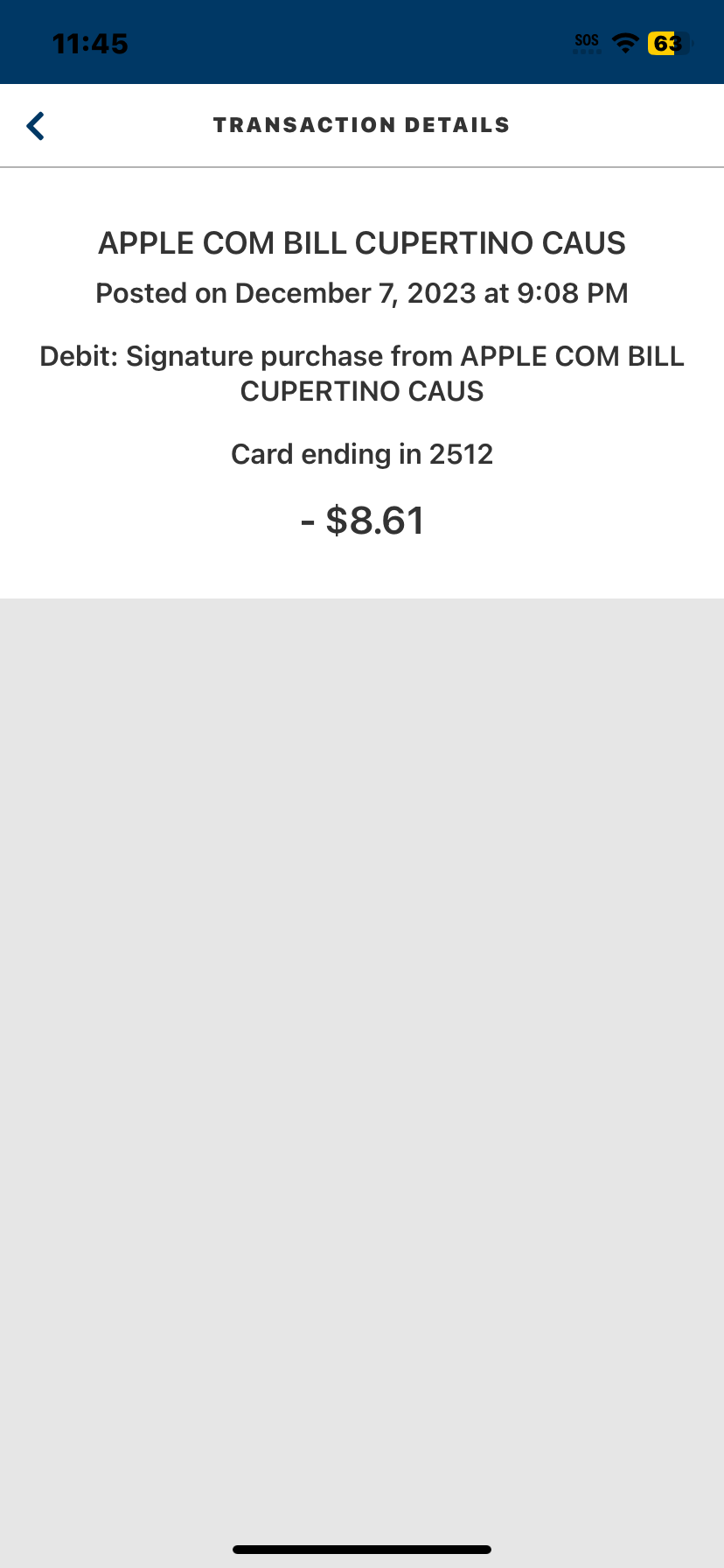Go back from Transaction Details
This screenshot has width=724, height=1568.
pyautogui.click(x=36, y=126)
